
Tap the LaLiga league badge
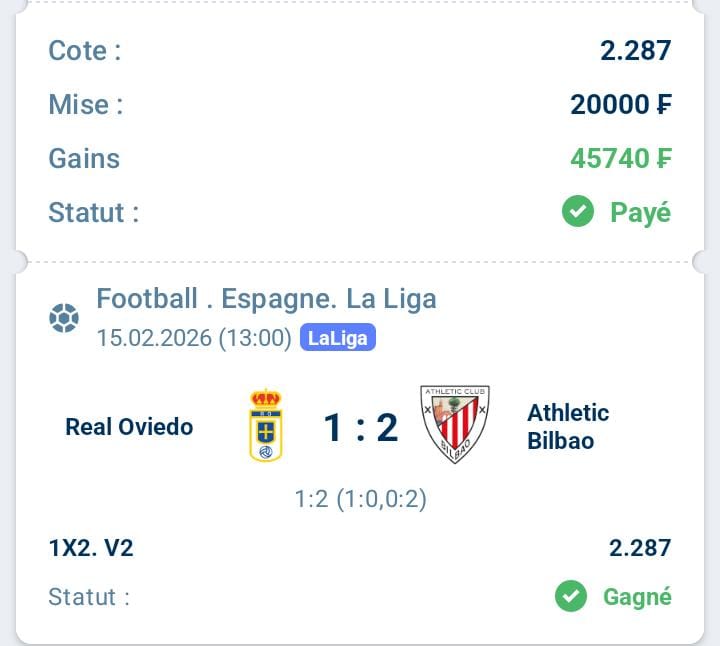(337, 338)
